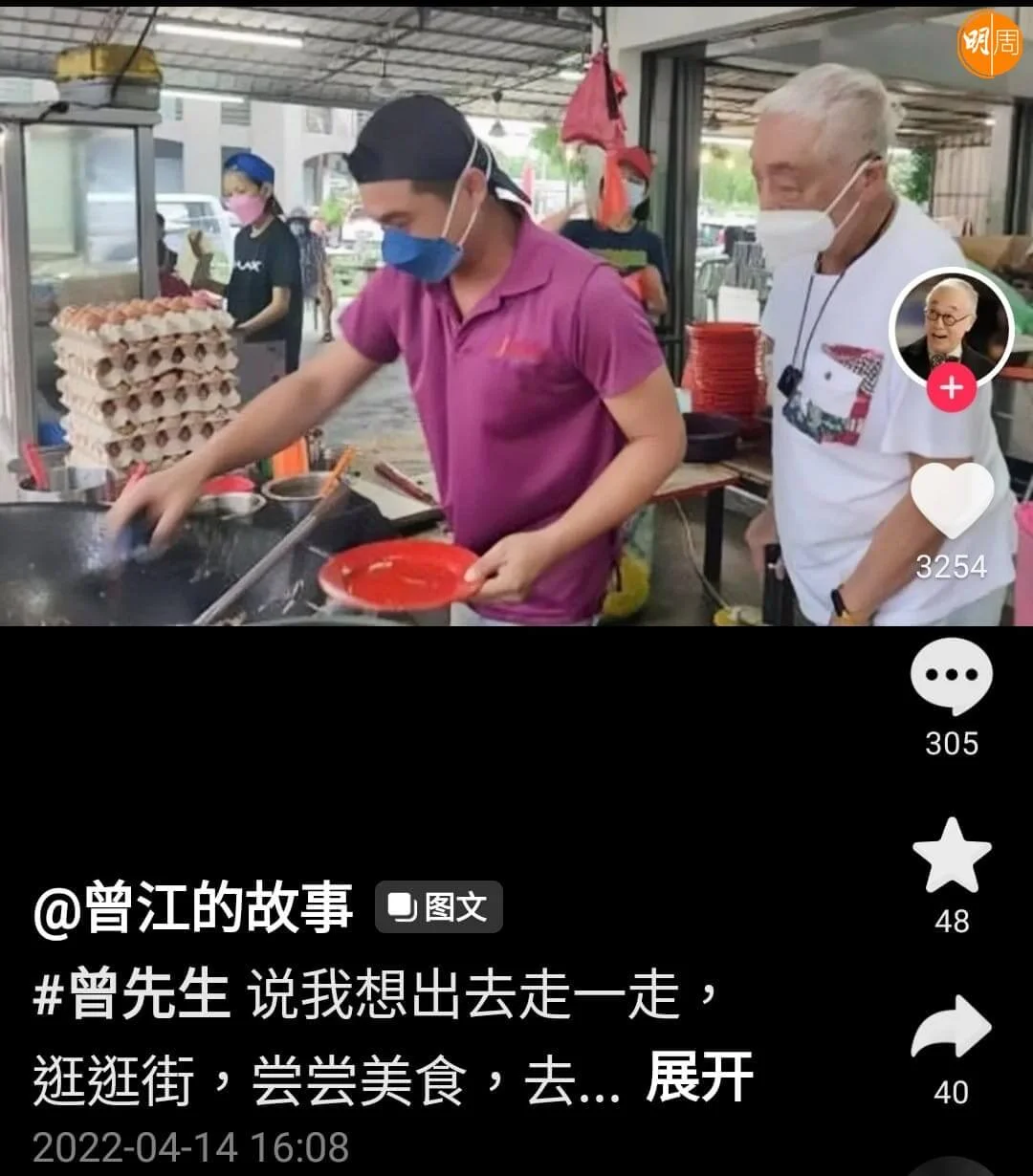Expand the caption with 展开

point(699,1078)
